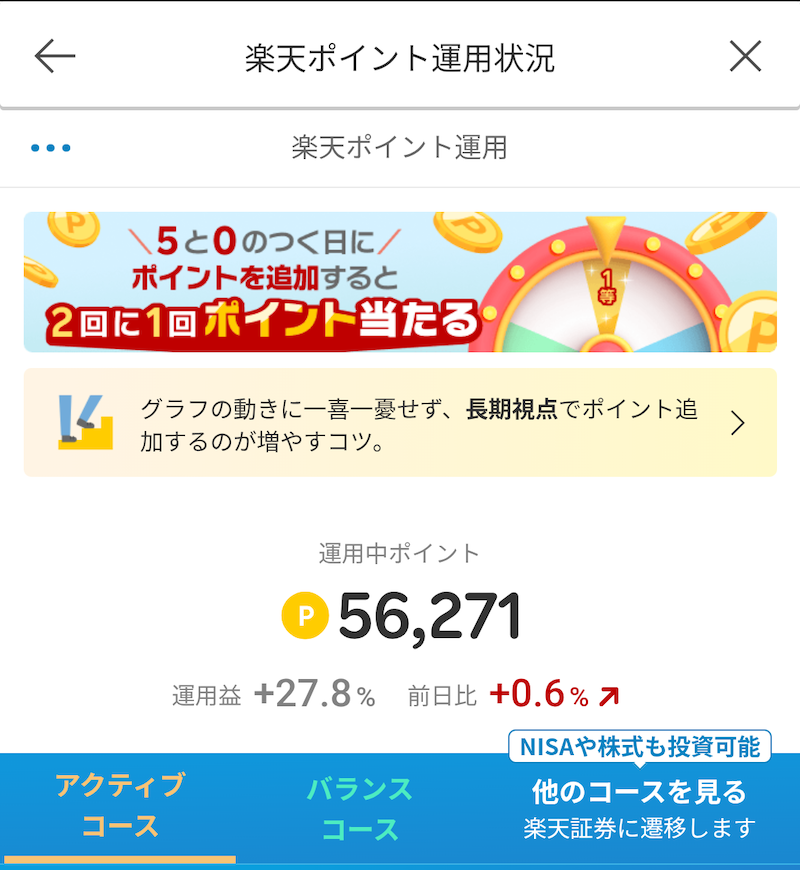
Task: Switch to the バランスコース tab
Action: coord(360,808)
